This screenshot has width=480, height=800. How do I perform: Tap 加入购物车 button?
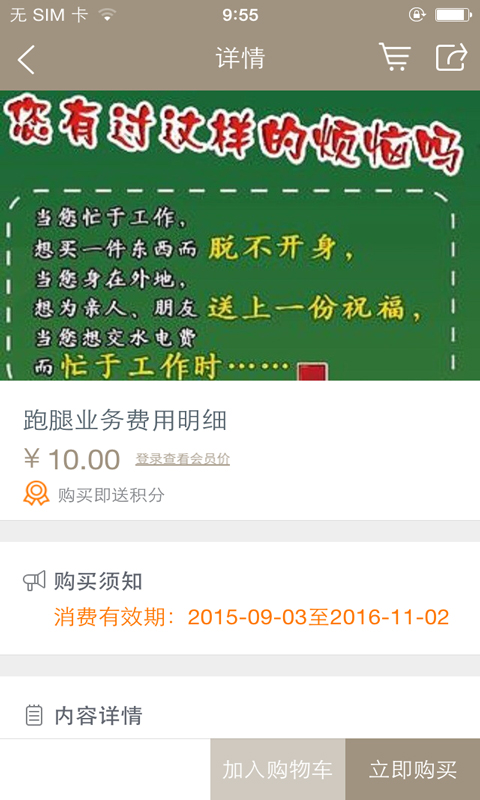click(x=277, y=769)
